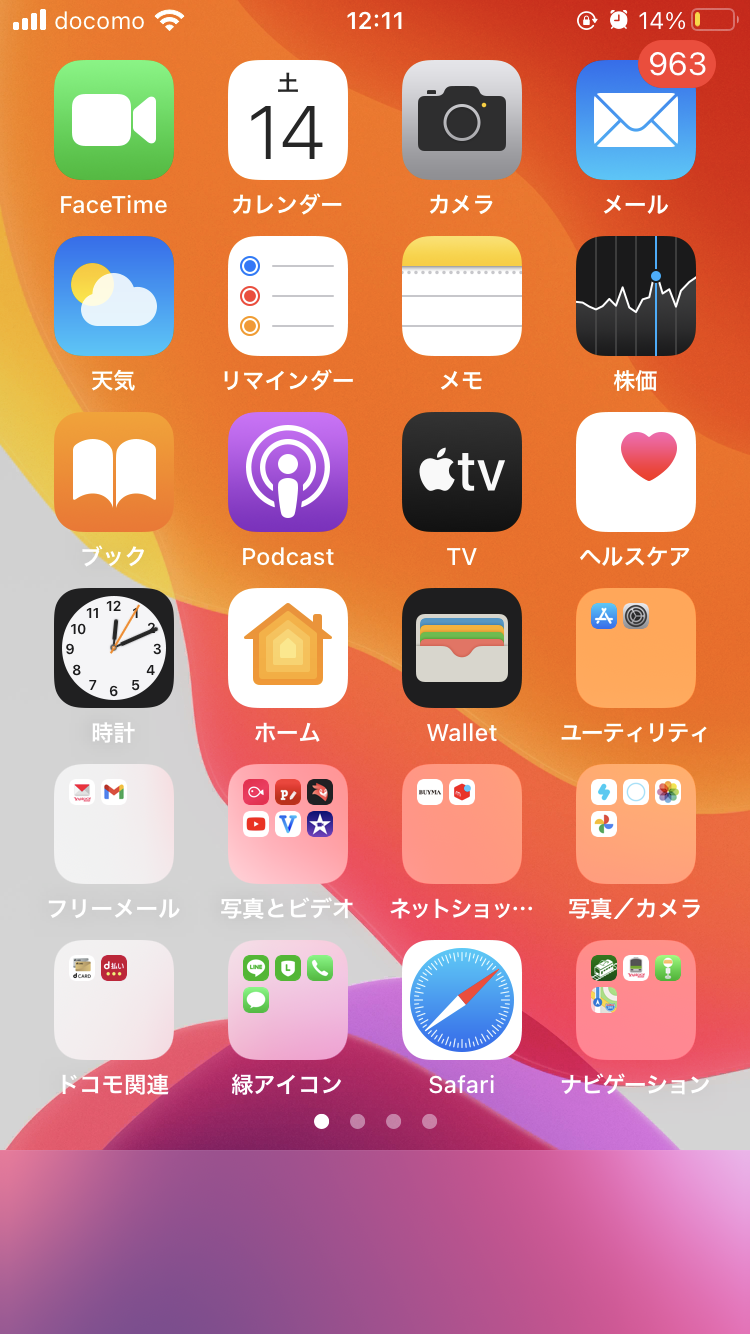
Task: Launch the Safari browser
Action: click(x=462, y=1000)
